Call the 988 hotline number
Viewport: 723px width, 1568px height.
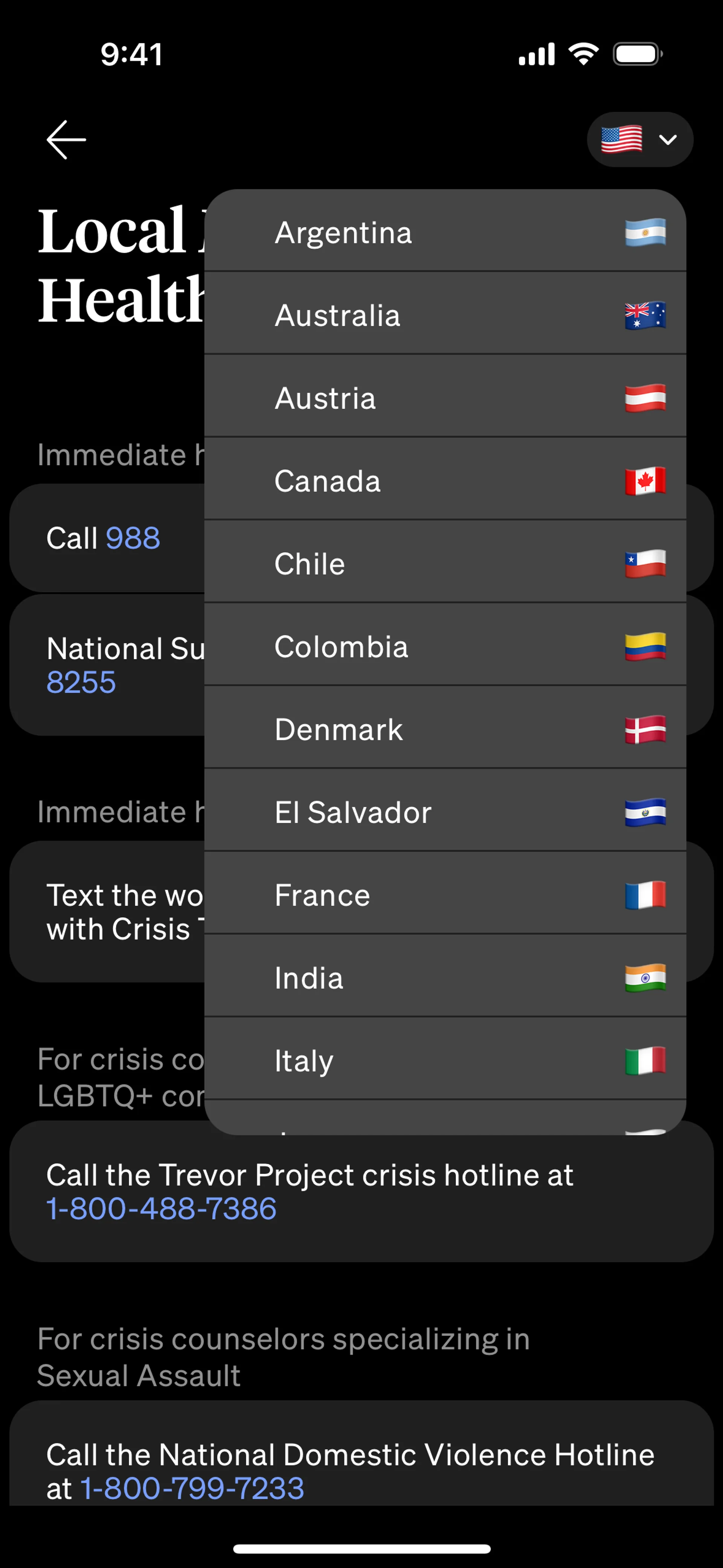pos(133,538)
